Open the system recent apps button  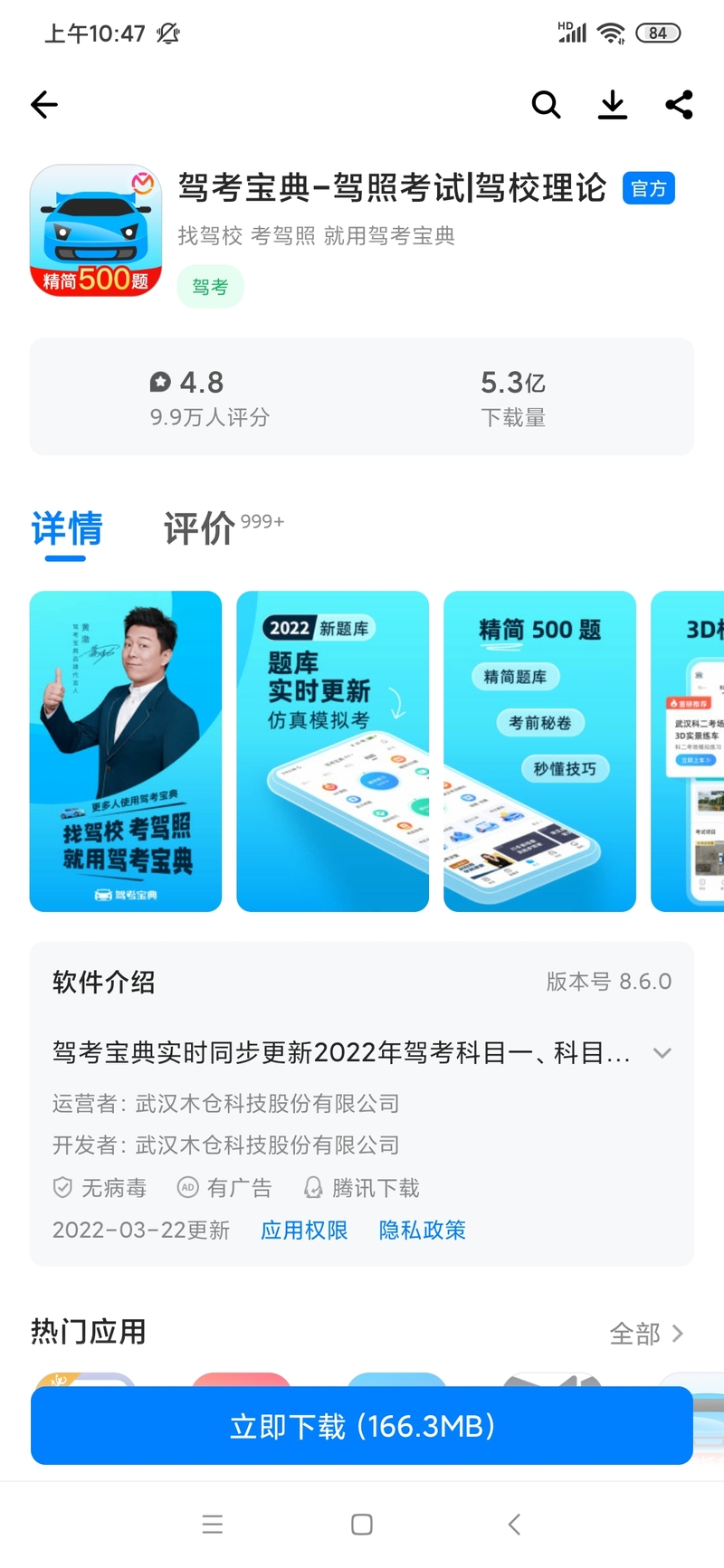(x=213, y=1525)
